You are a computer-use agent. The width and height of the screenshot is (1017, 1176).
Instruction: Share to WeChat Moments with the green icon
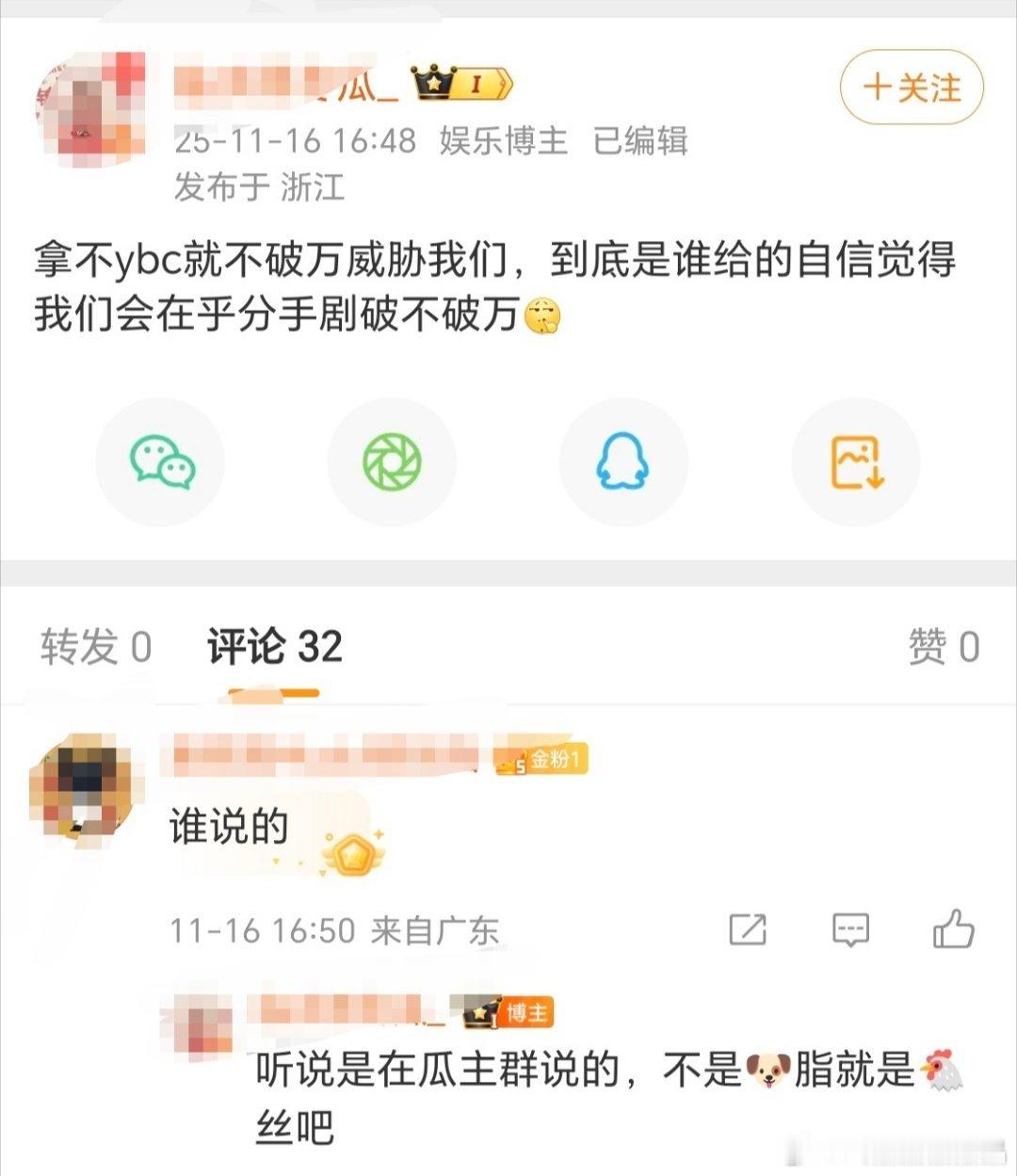point(392,460)
